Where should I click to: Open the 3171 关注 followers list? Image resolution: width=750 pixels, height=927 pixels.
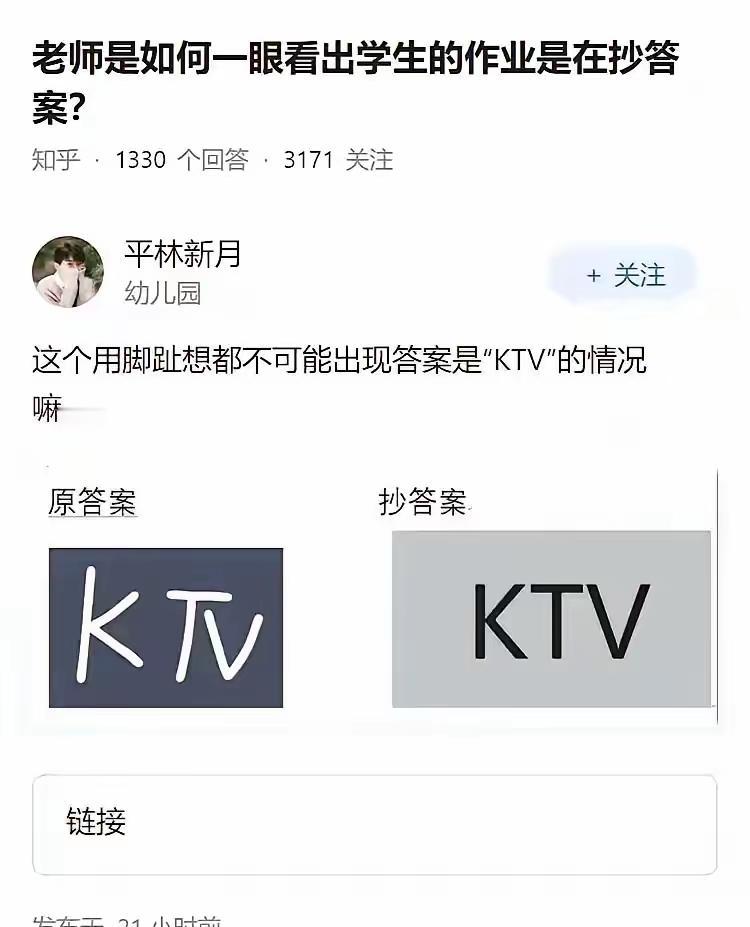(338, 157)
